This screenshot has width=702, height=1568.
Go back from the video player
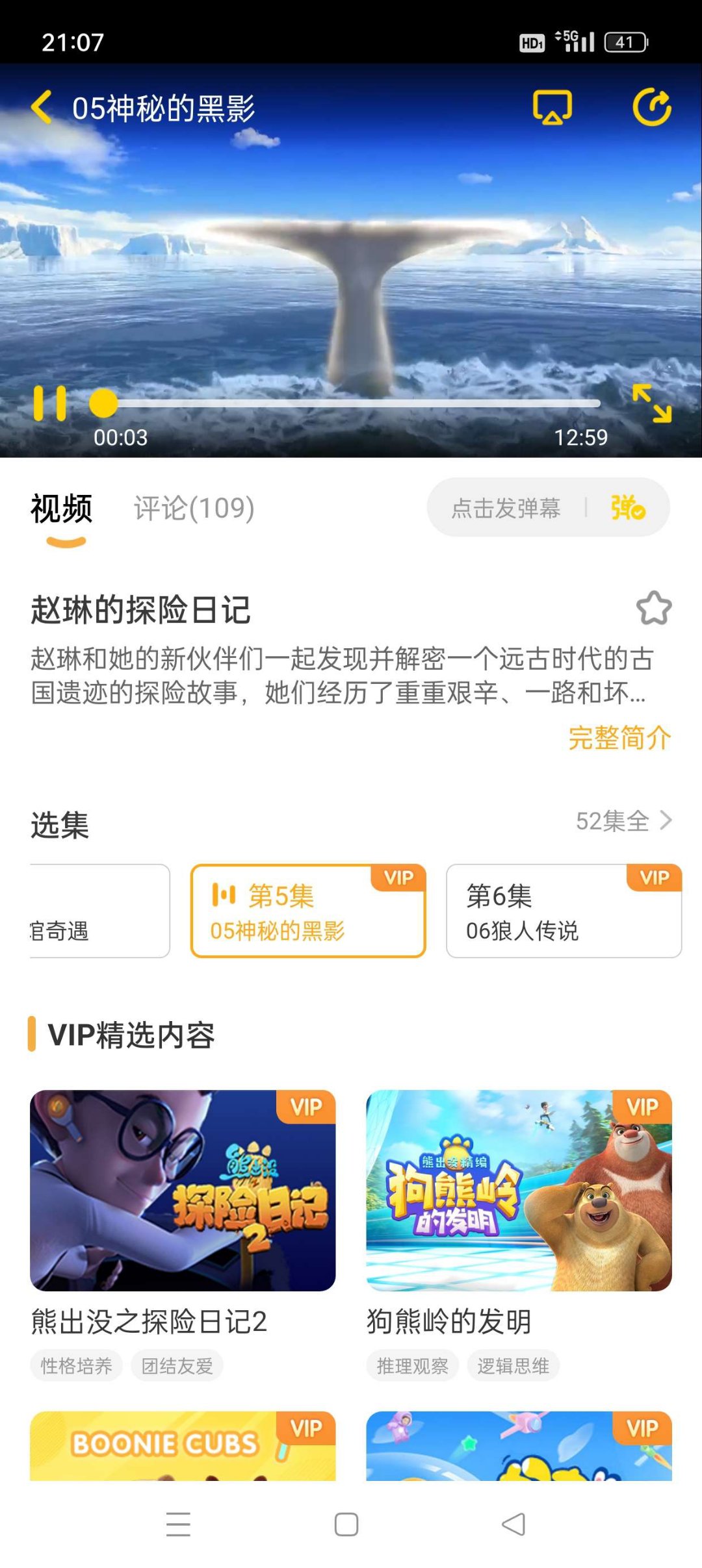42,107
